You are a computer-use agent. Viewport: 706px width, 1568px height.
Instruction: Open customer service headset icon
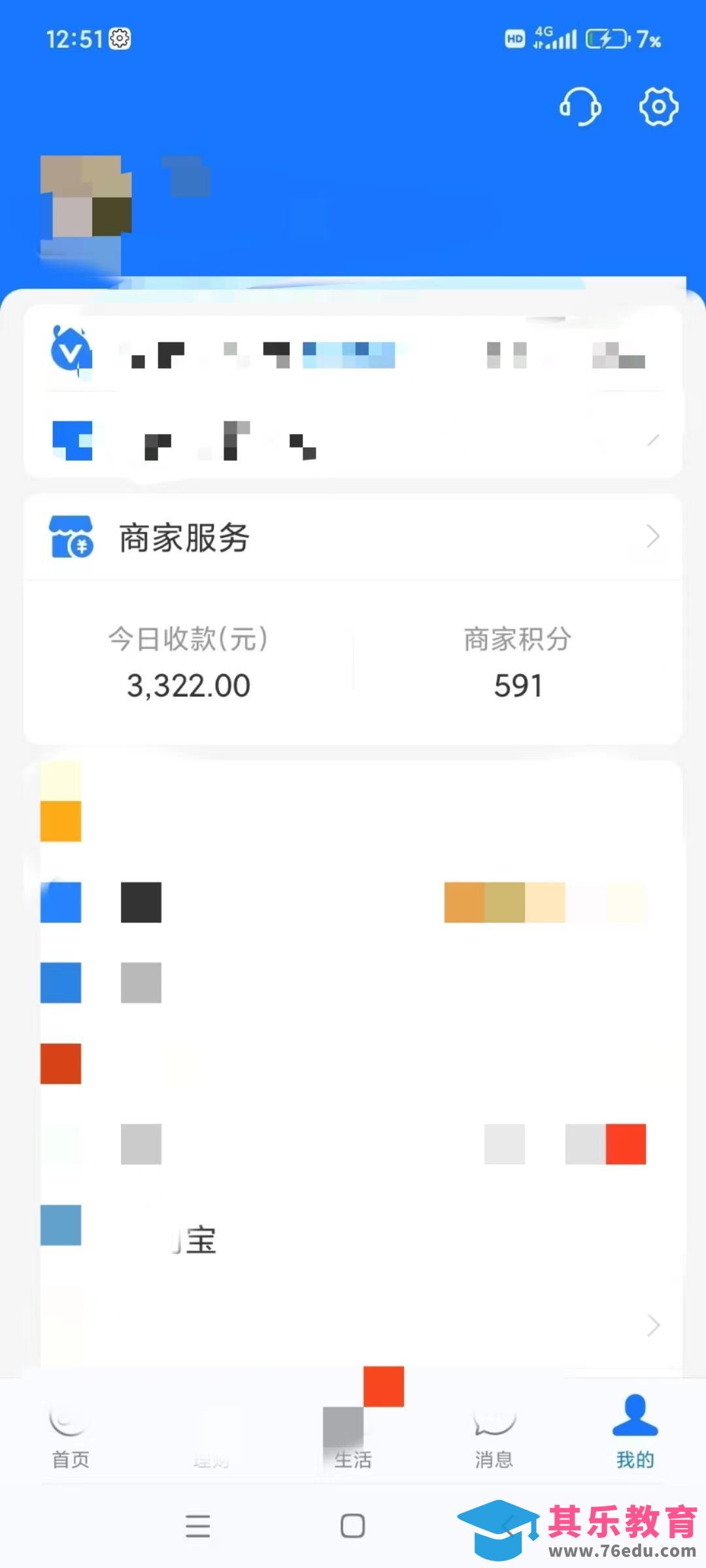[580, 106]
